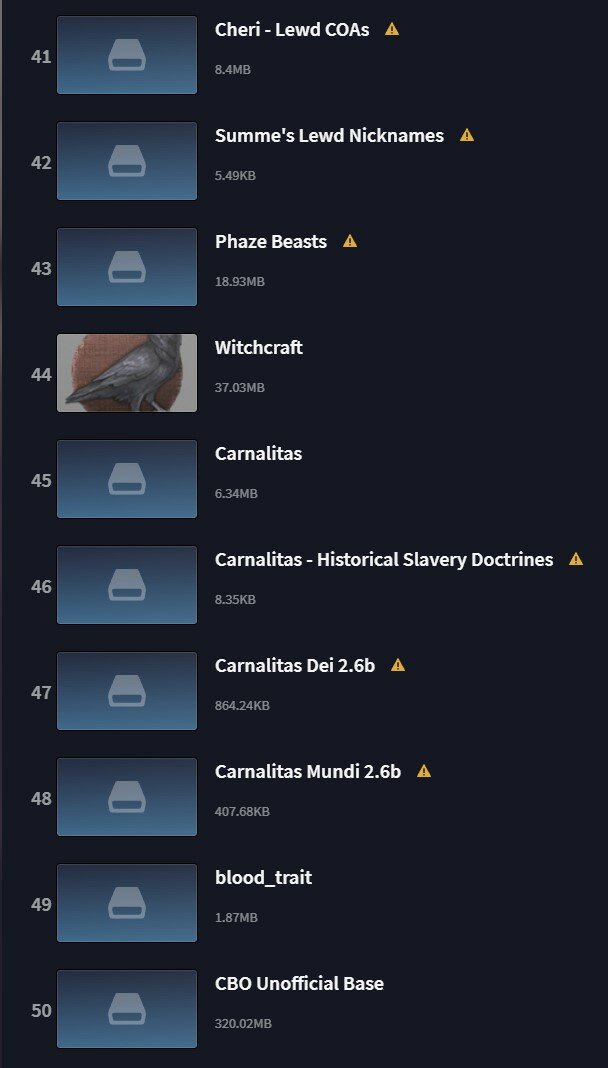Open the Phaze Beasts mod row
This screenshot has width=608, height=1068.
(304, 267)
